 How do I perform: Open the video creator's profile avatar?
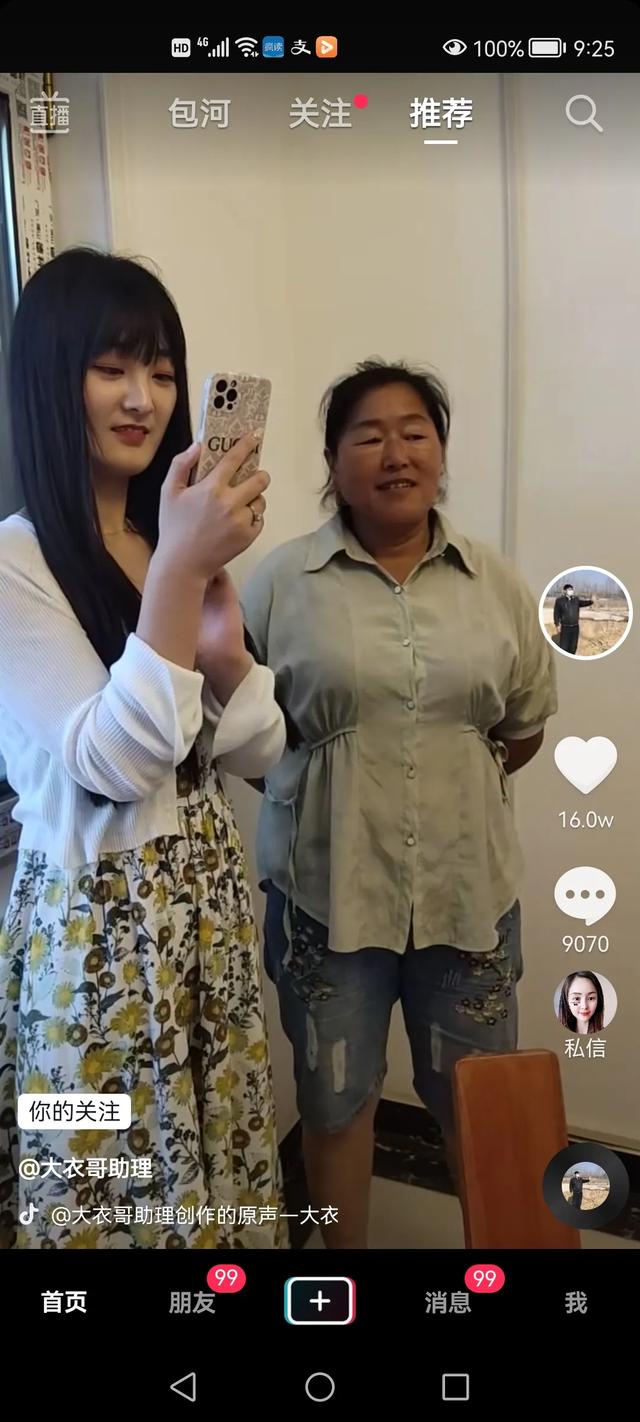586,613
